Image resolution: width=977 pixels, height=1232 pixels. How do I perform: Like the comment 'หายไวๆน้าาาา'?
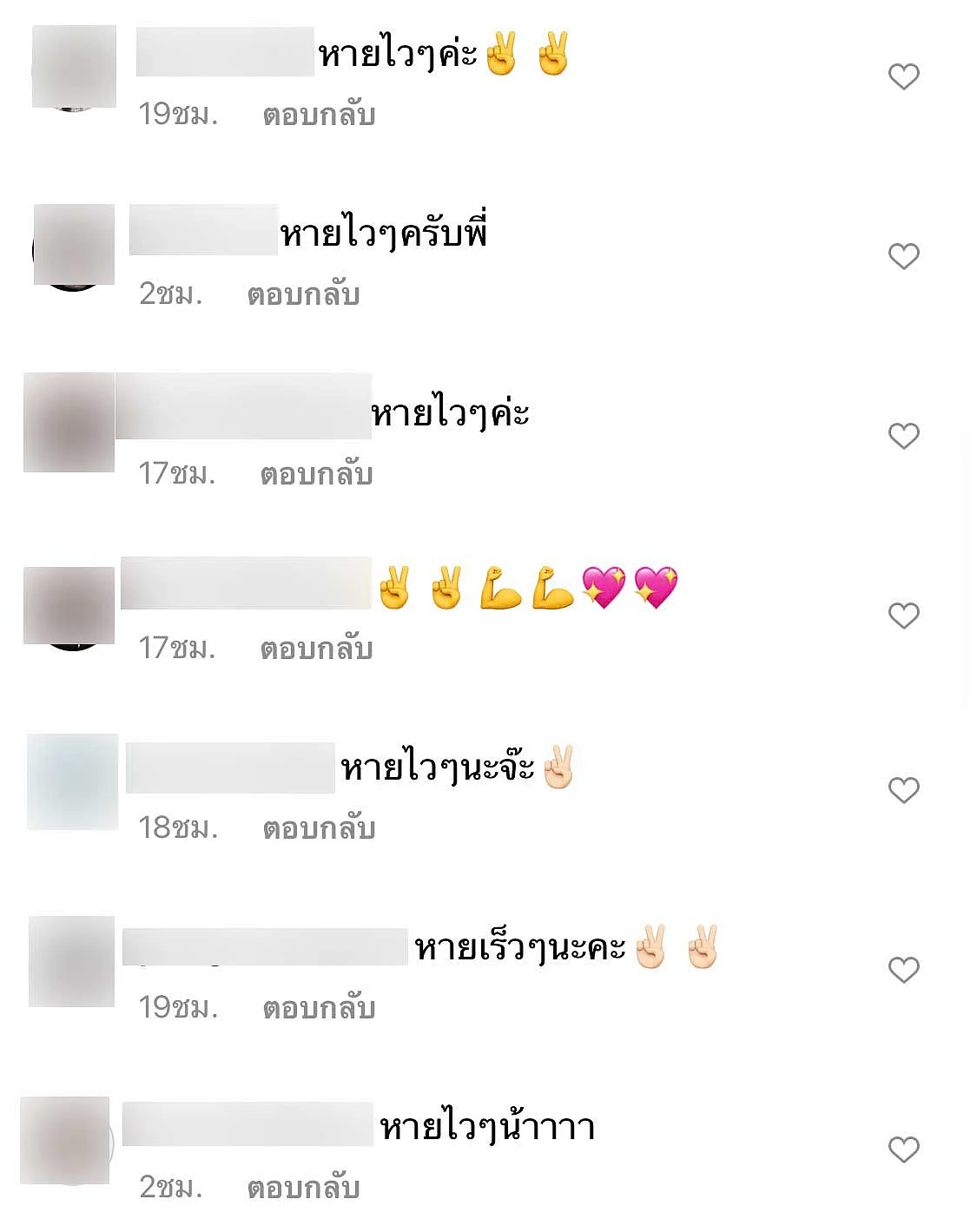(x=903, y=1149)
